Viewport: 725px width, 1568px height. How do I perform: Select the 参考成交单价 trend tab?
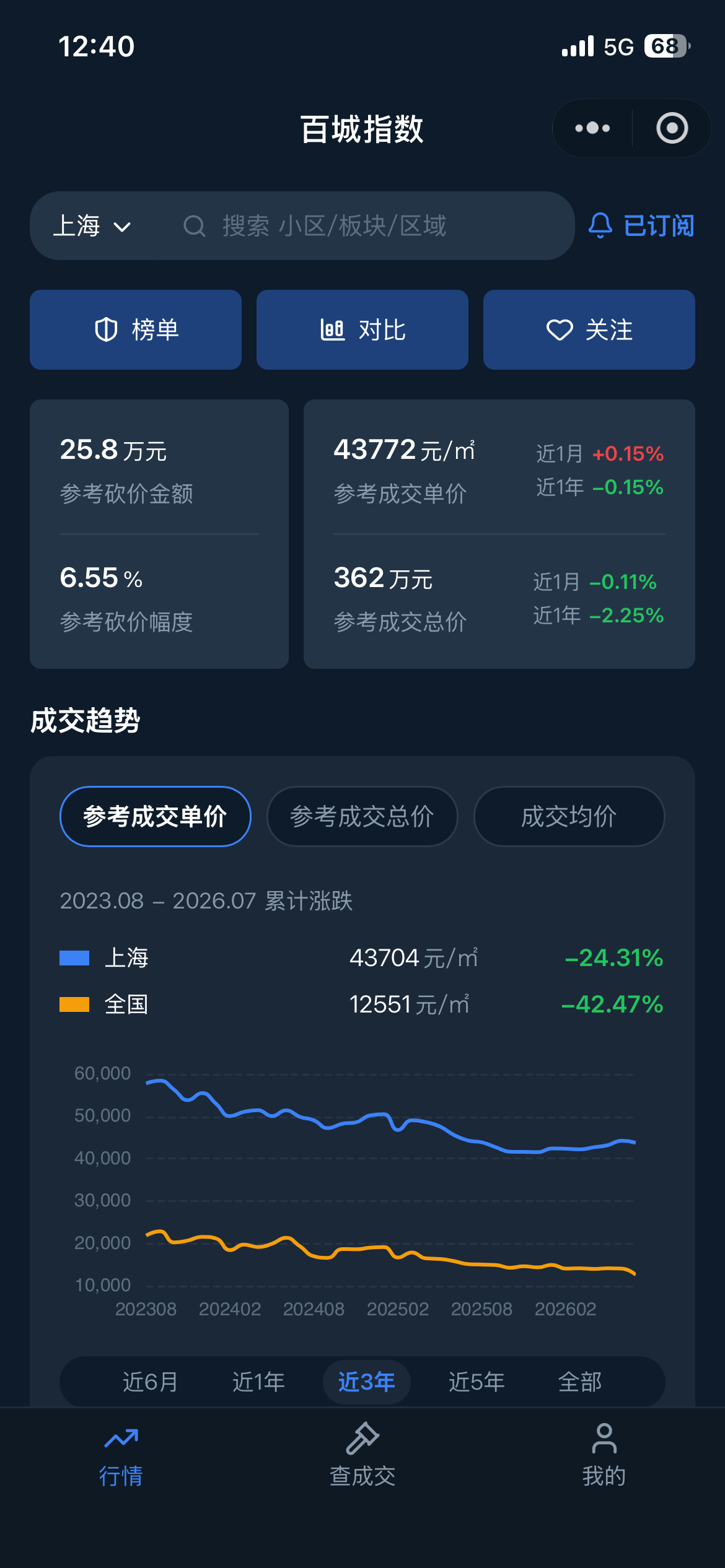tap(156, 816)
